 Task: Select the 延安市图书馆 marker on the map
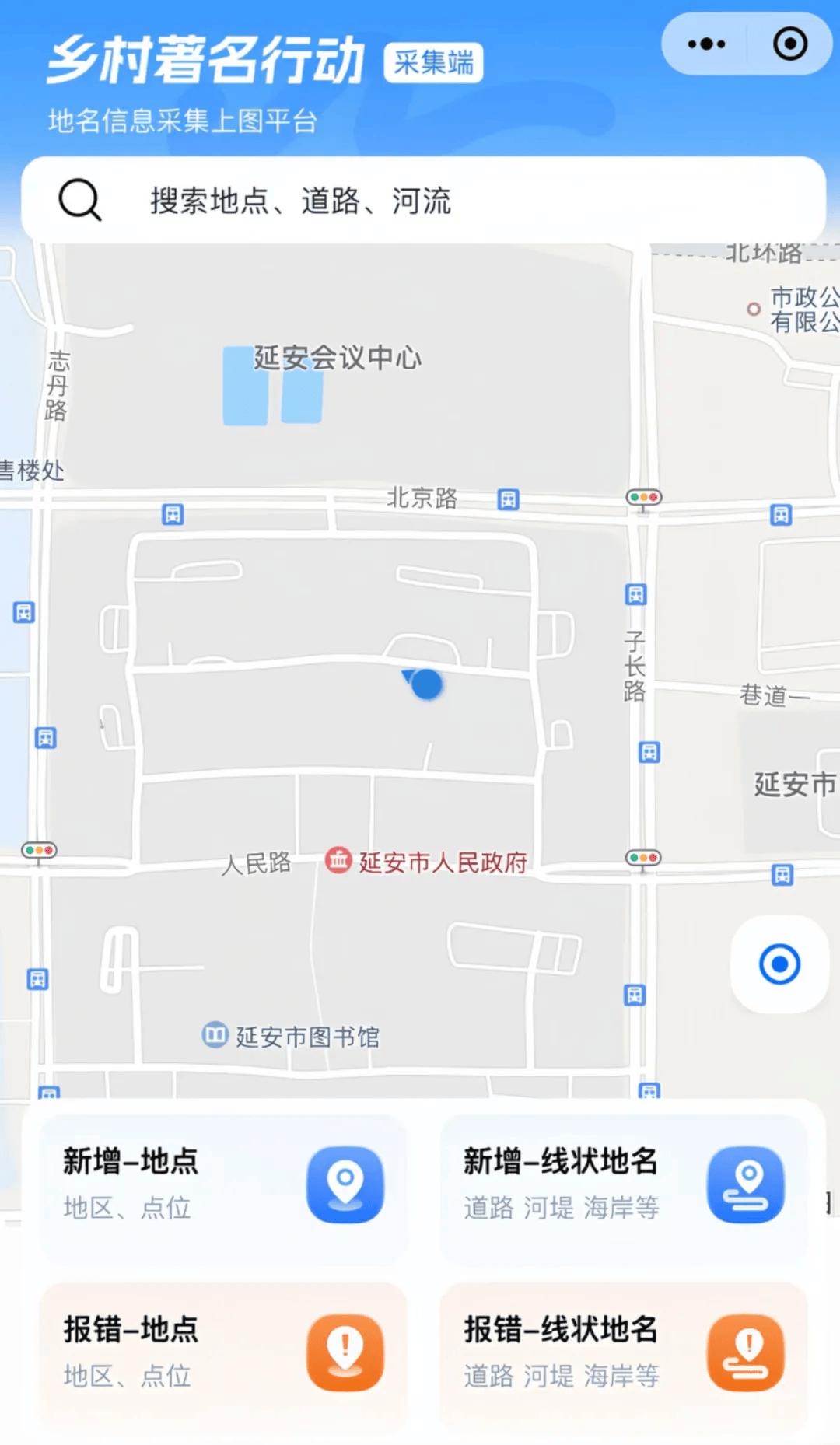tap(215, 1035)
